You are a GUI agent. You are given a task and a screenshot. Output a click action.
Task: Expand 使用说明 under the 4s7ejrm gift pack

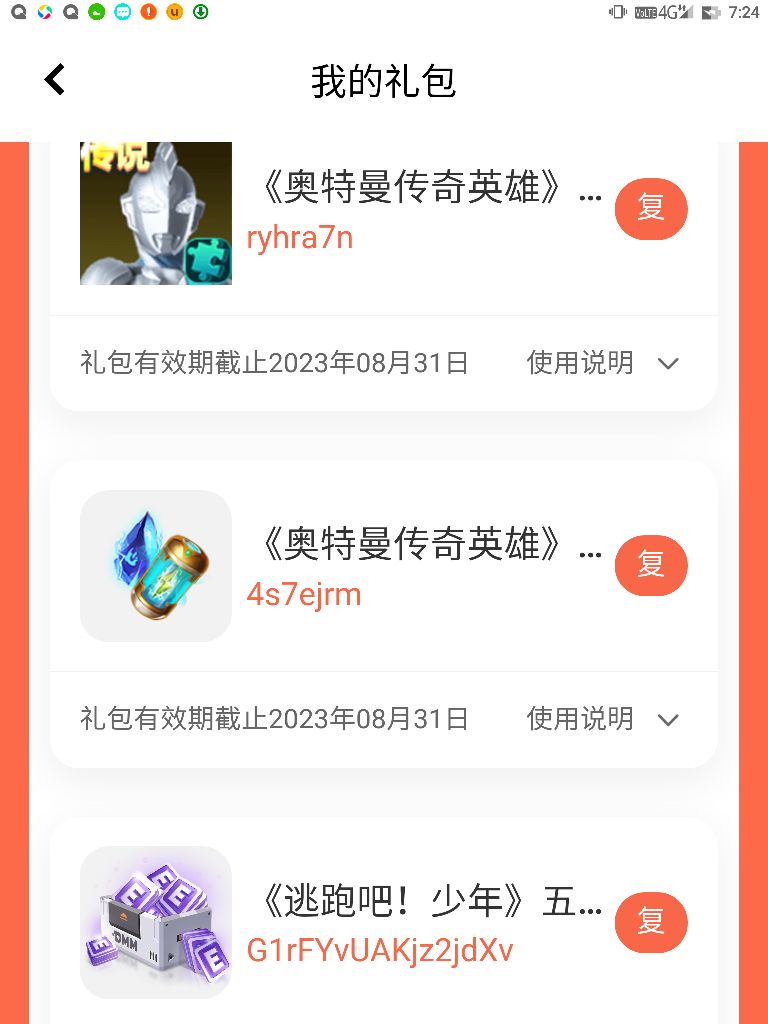coord(603,719)
